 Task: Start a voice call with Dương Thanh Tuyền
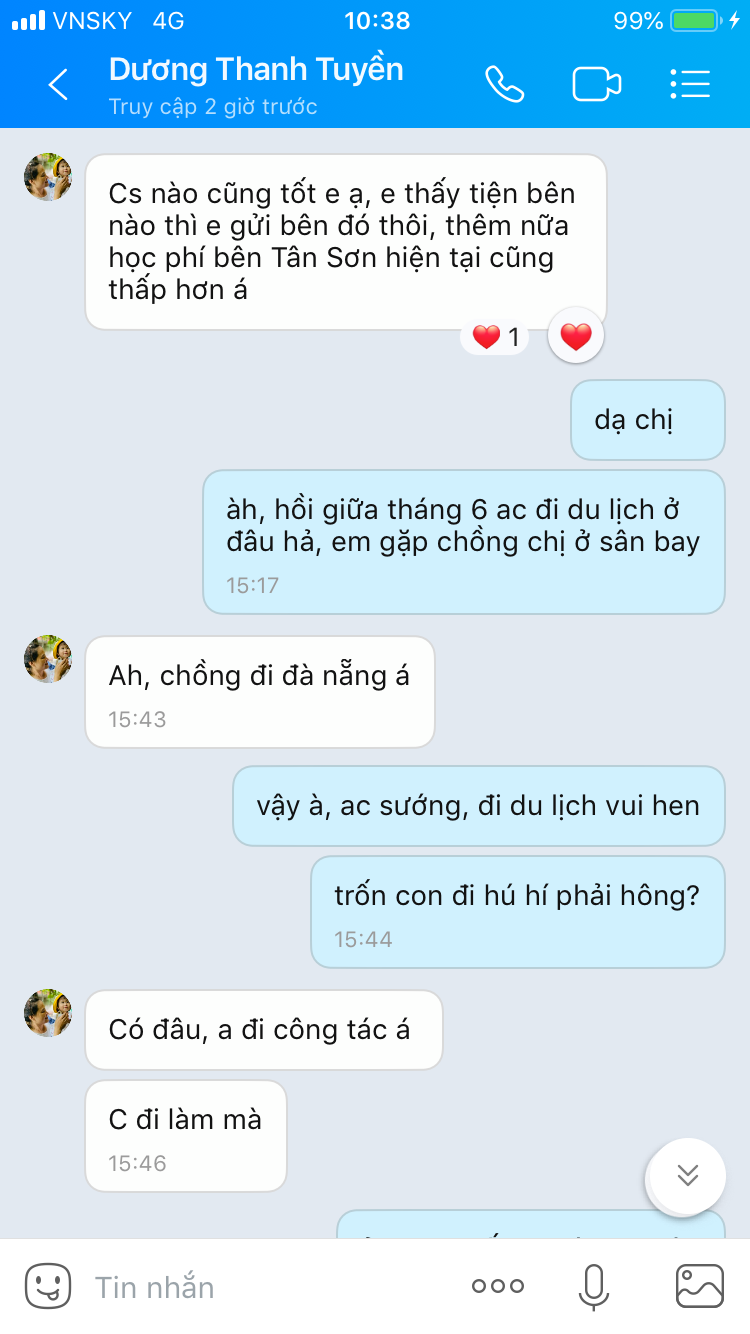[x=504, y=85]
